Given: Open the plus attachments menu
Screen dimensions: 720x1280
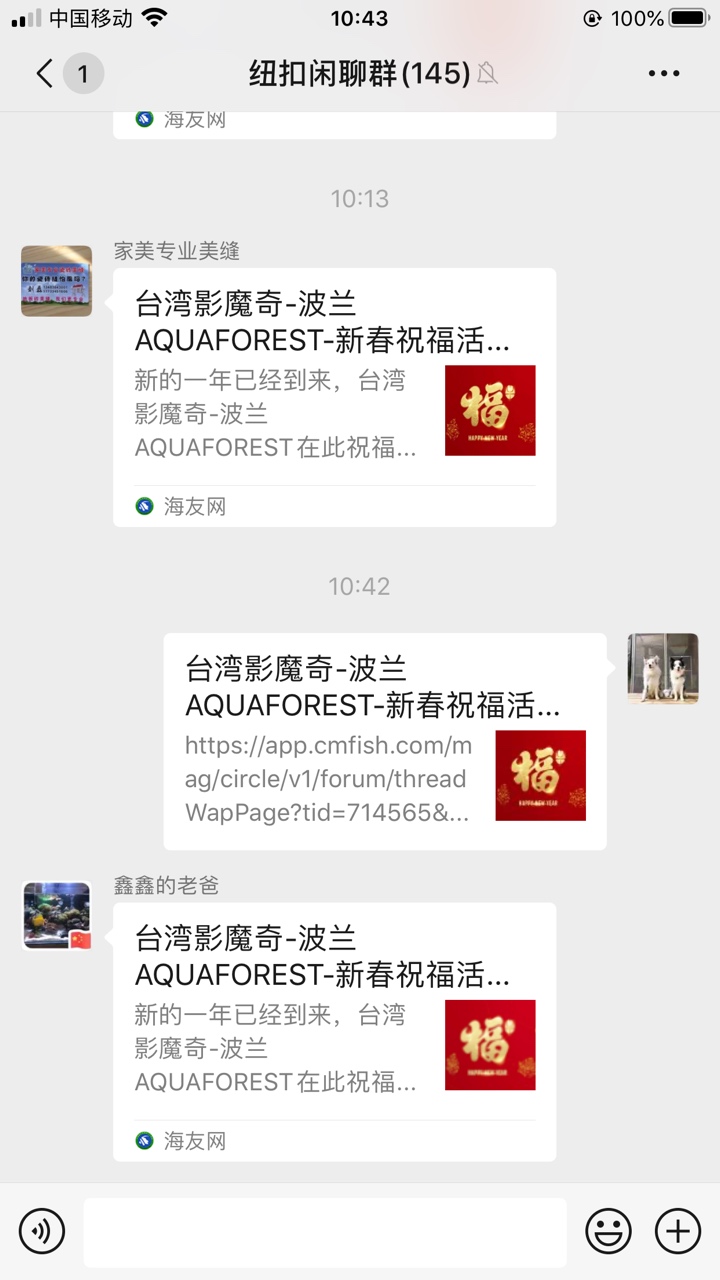Looking at the screenshot, I should point(677,1231).
